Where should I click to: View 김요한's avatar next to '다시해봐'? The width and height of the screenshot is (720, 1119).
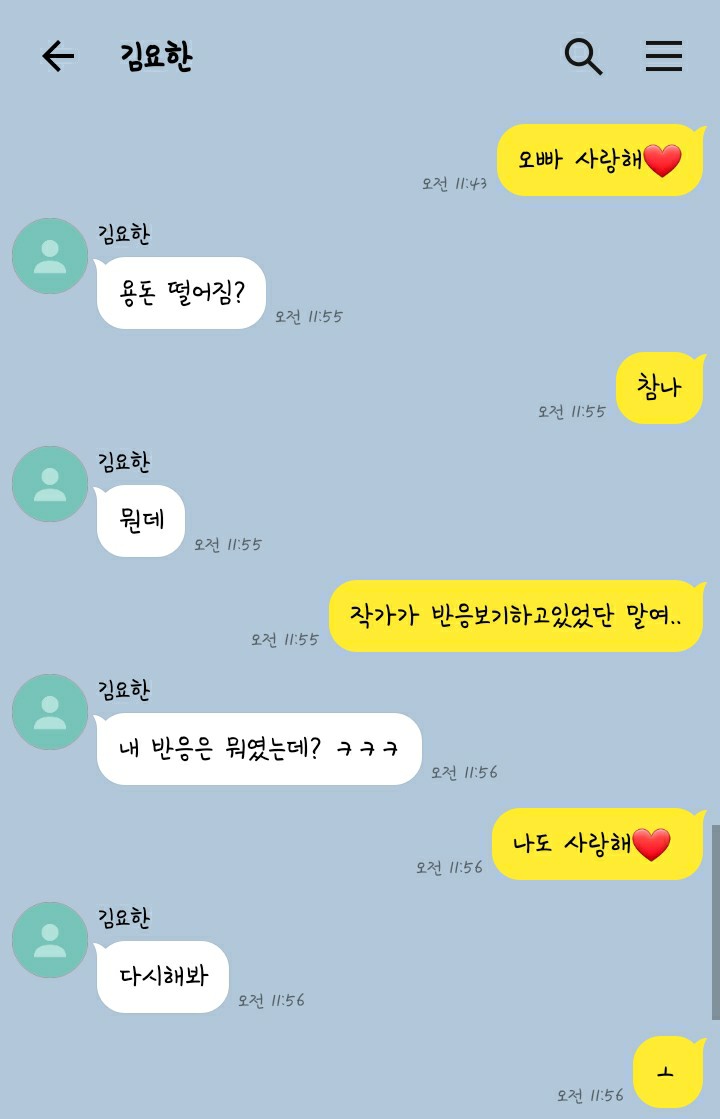coord(50,940)
